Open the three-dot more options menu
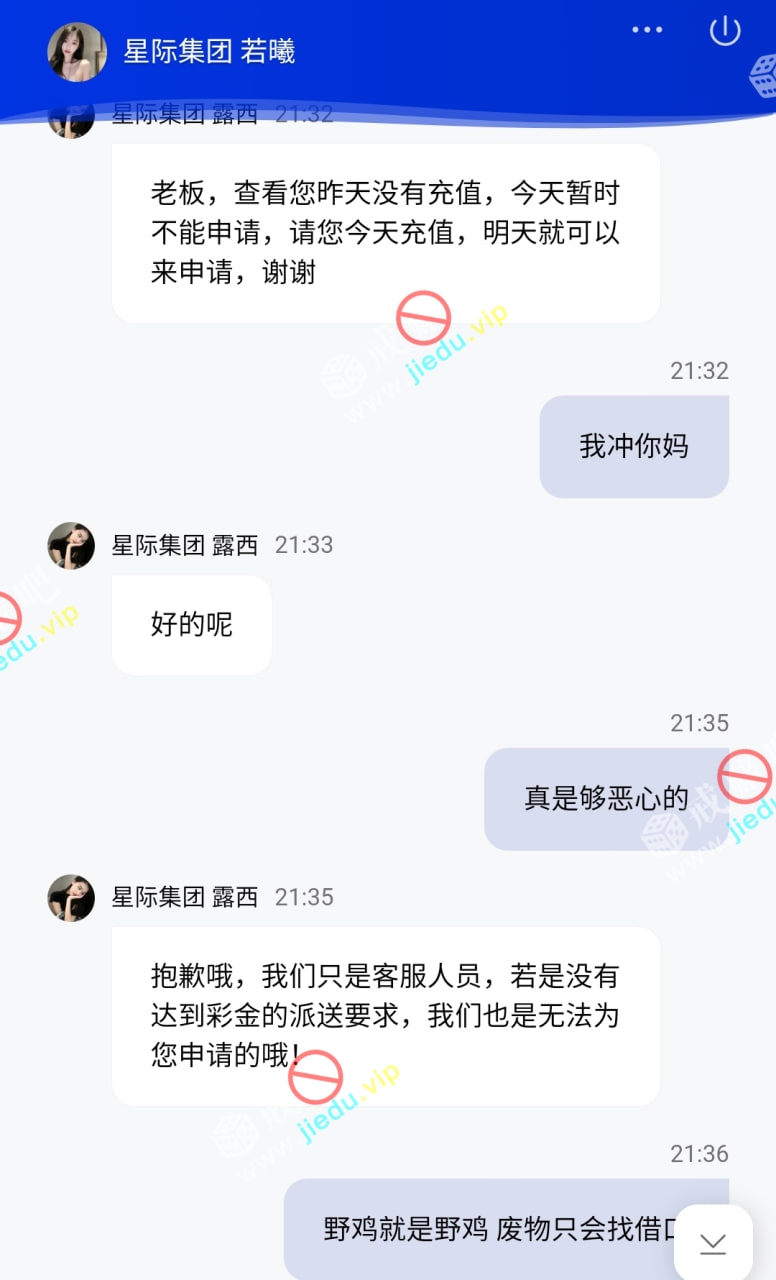Screen dimensions: 776x1280 [647, 30]
